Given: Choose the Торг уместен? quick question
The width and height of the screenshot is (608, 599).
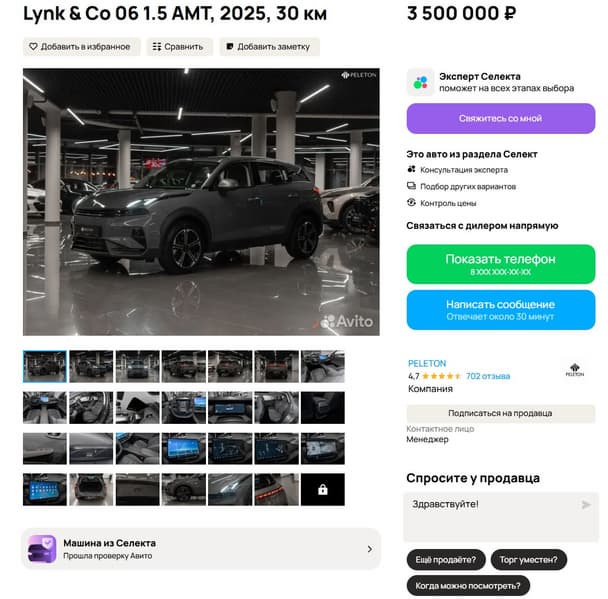Looking at the screenshot, I should coord(530,559).
